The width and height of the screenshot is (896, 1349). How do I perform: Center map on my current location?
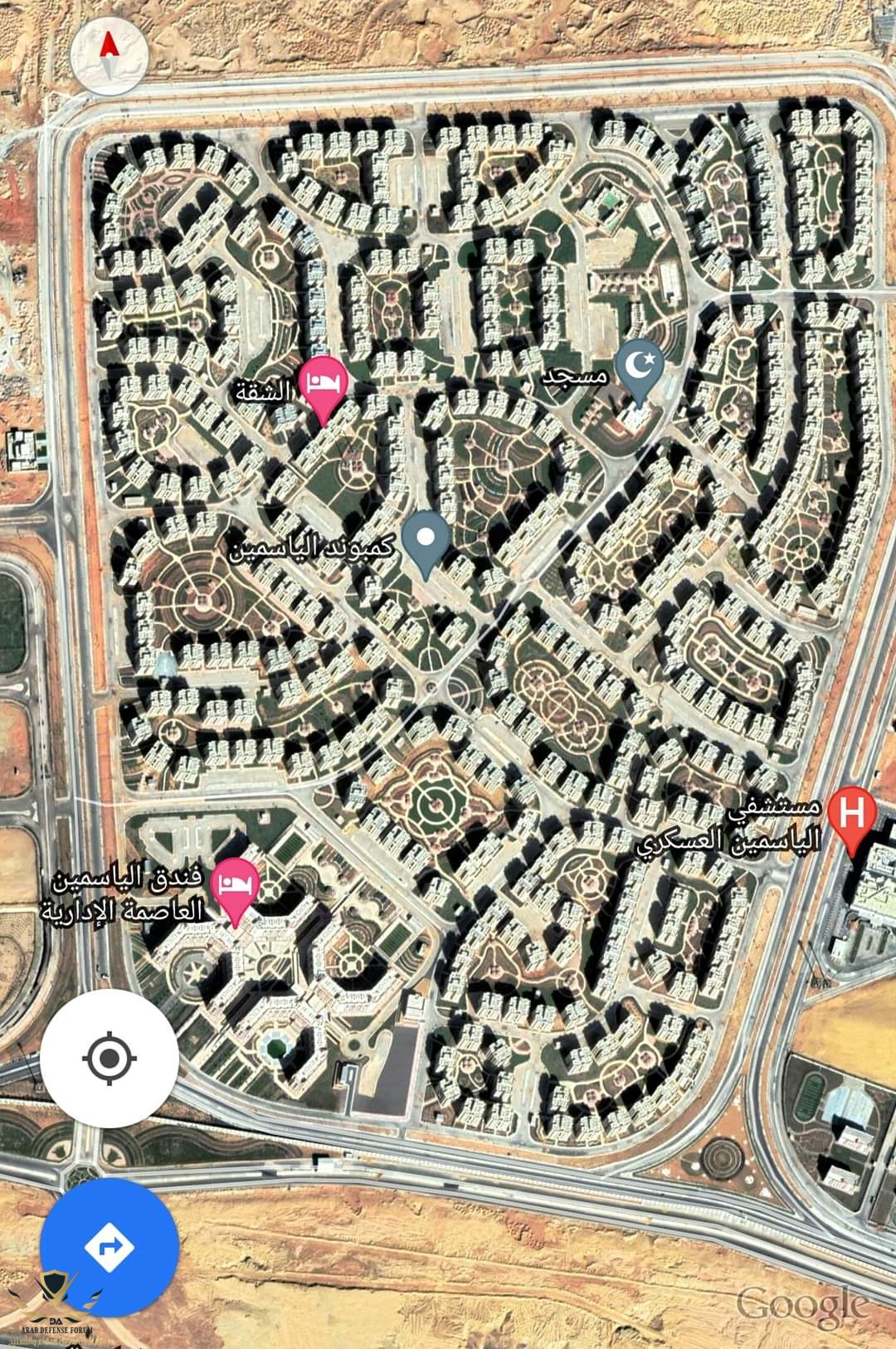pos(110,1059)
